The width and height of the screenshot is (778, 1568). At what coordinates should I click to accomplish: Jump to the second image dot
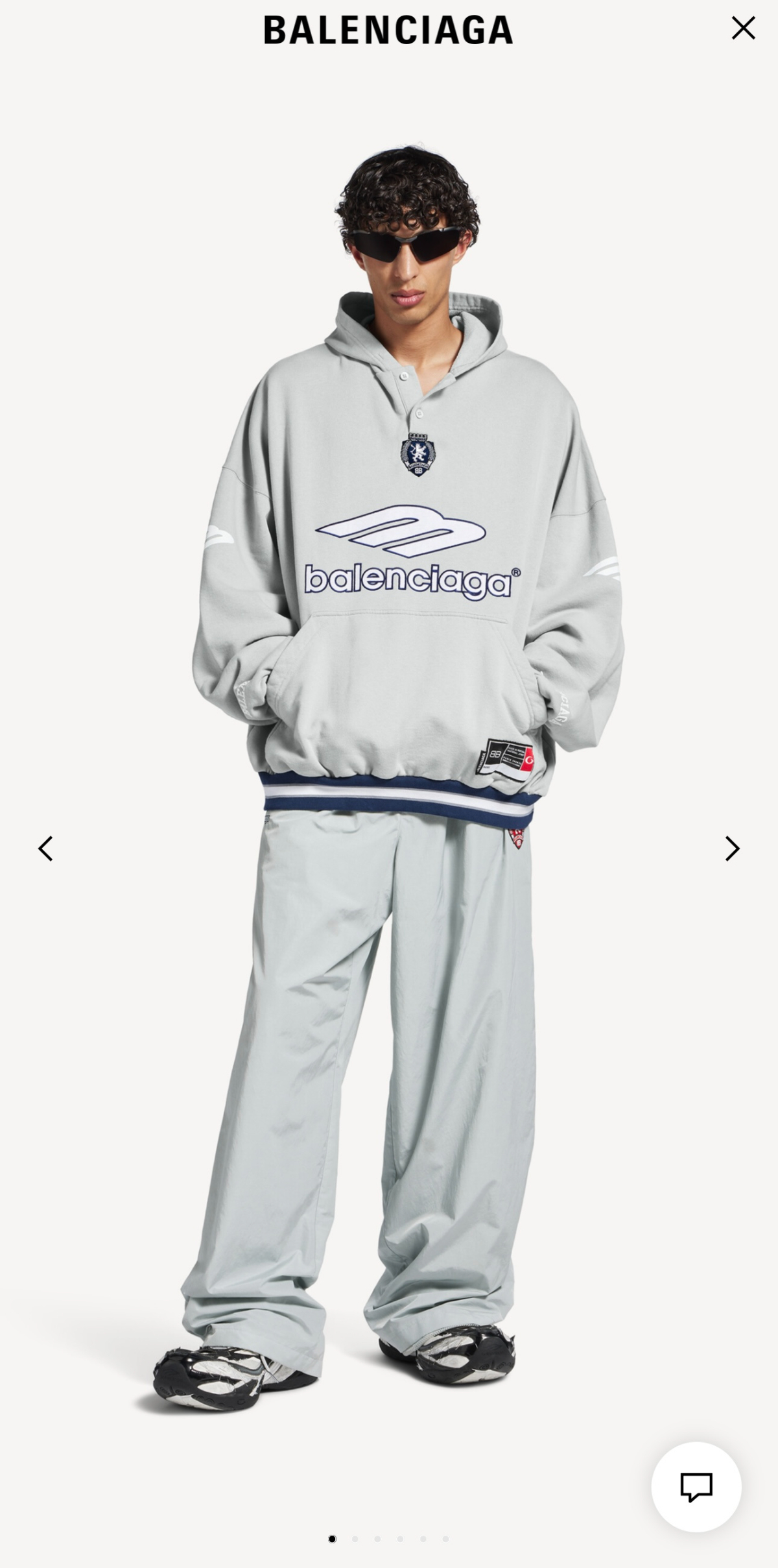pos(355,1539)
